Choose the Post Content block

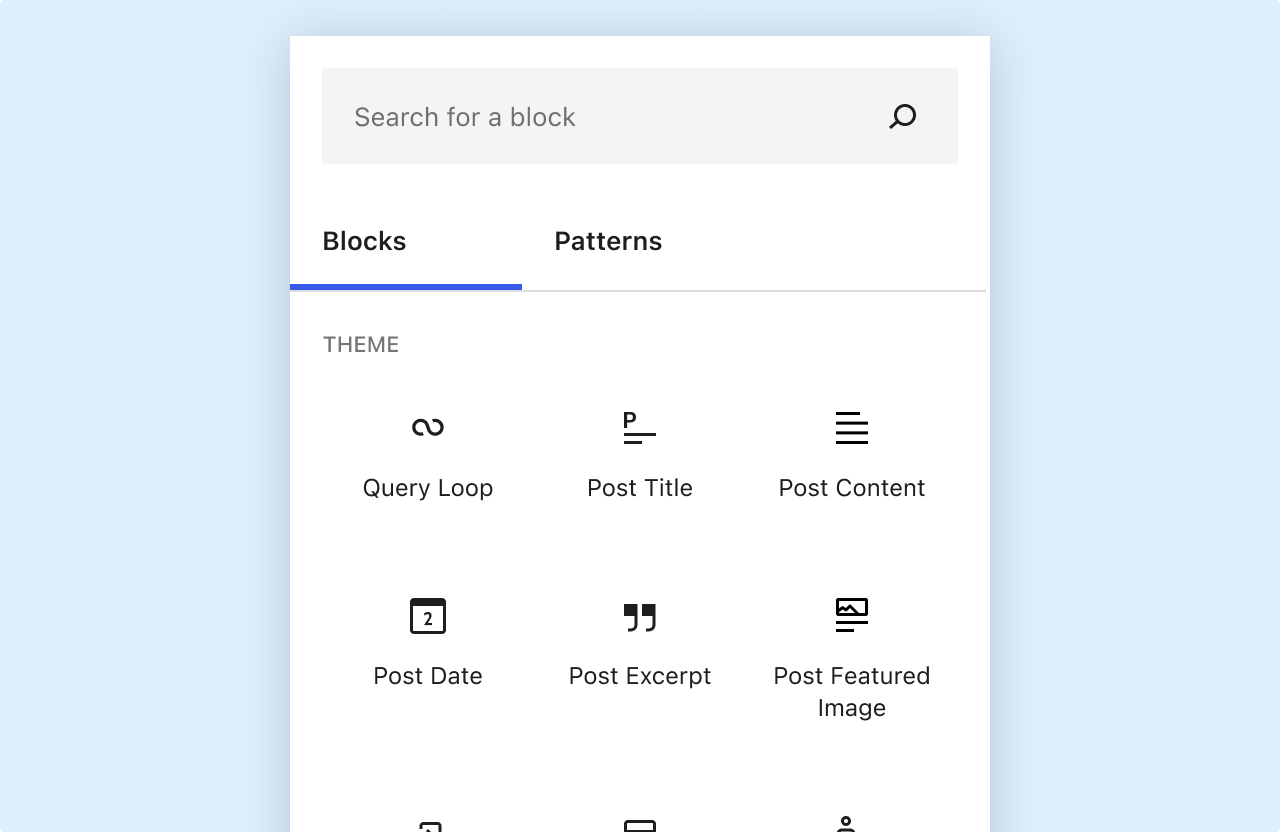pos(852,455)
